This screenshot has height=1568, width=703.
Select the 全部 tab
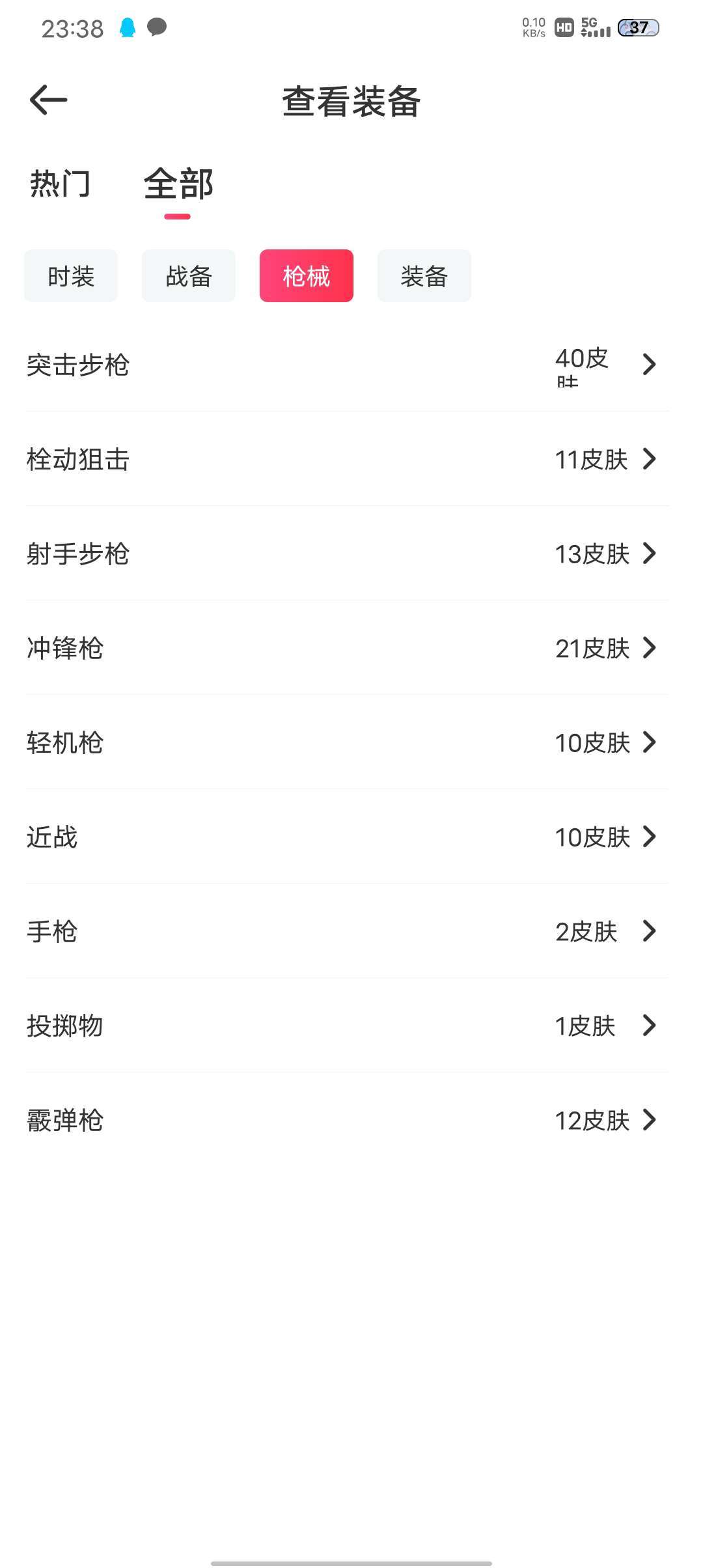click(x=178, y=184)
